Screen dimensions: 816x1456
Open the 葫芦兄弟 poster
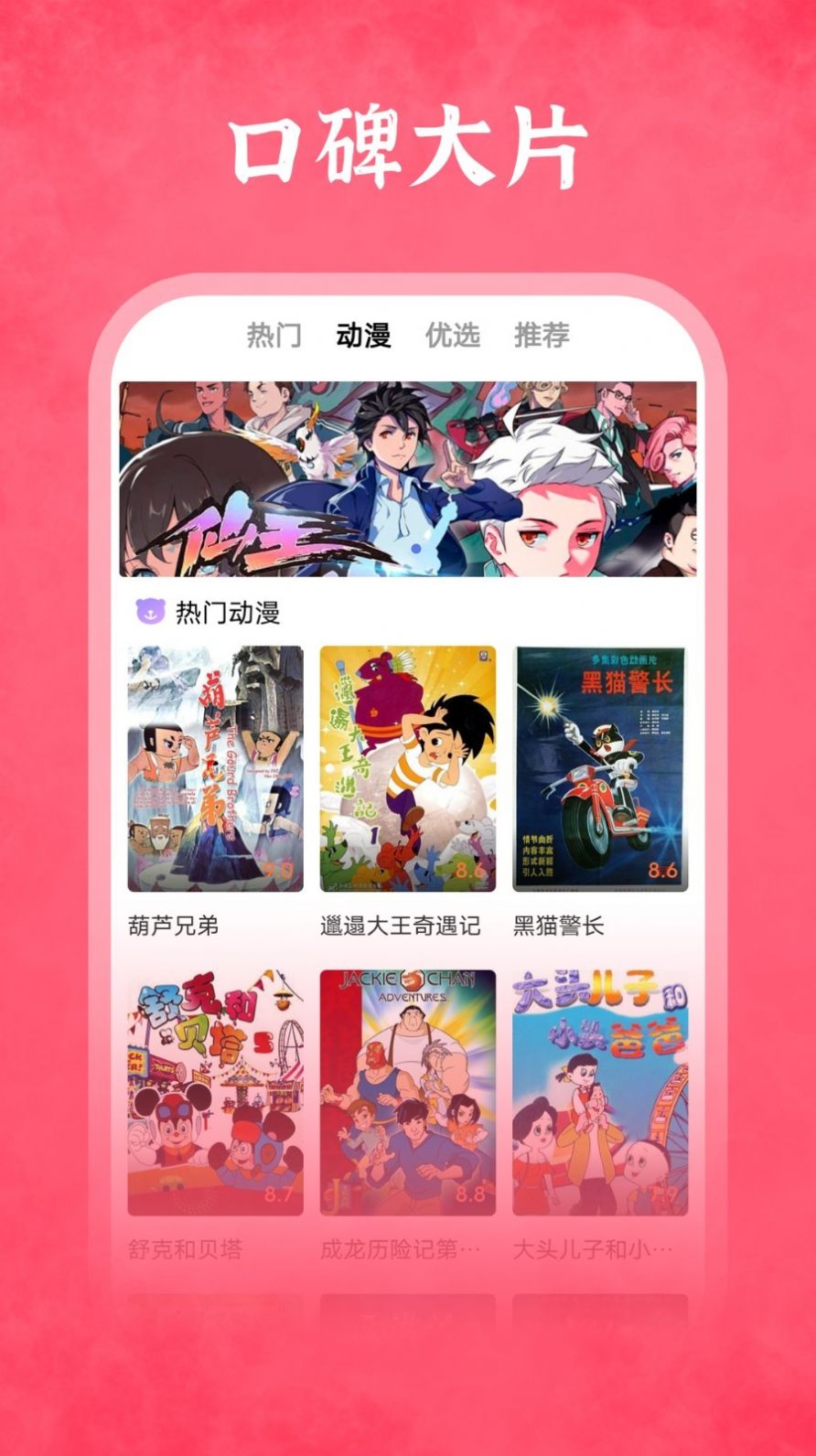216,768
